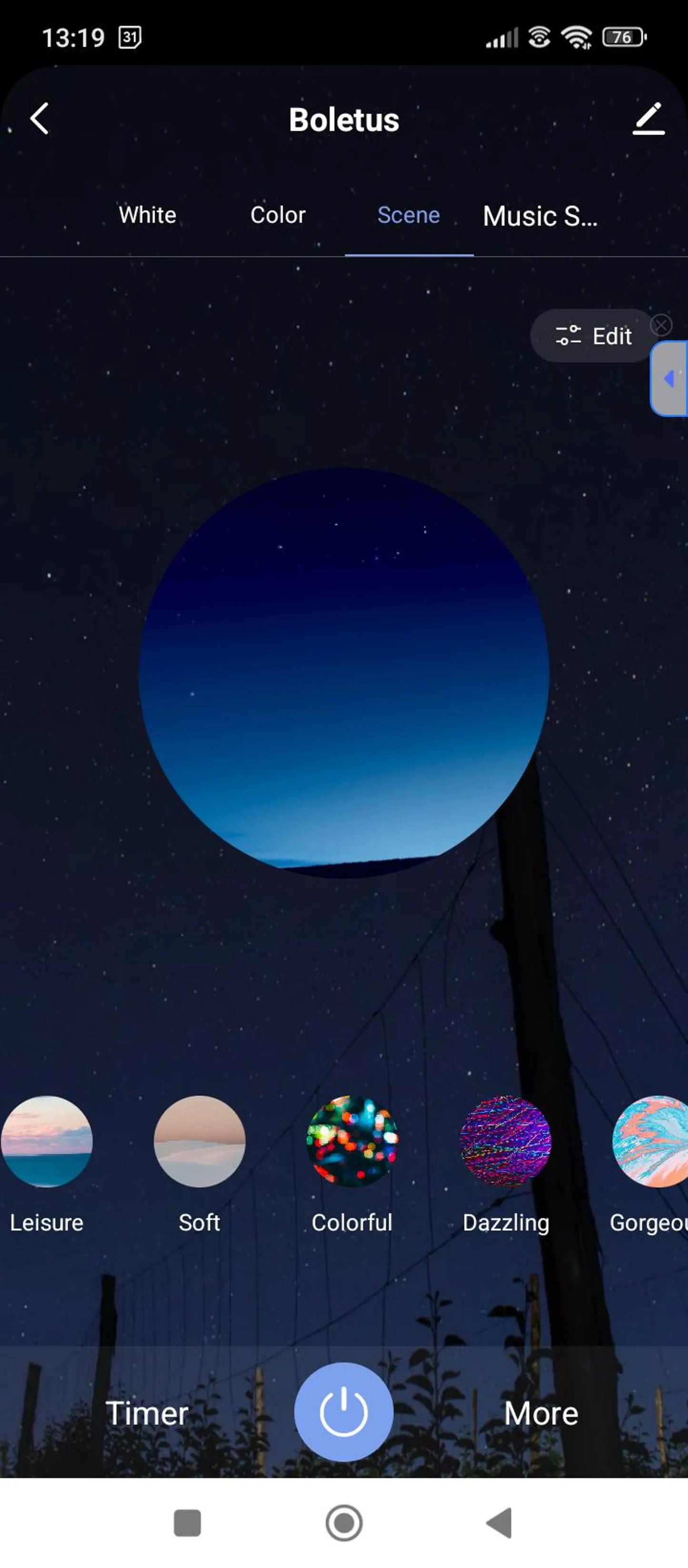The height and width of the screenshot is (1568, 688).
Task: Open the recent apps view
Action: click(188, 1523)
